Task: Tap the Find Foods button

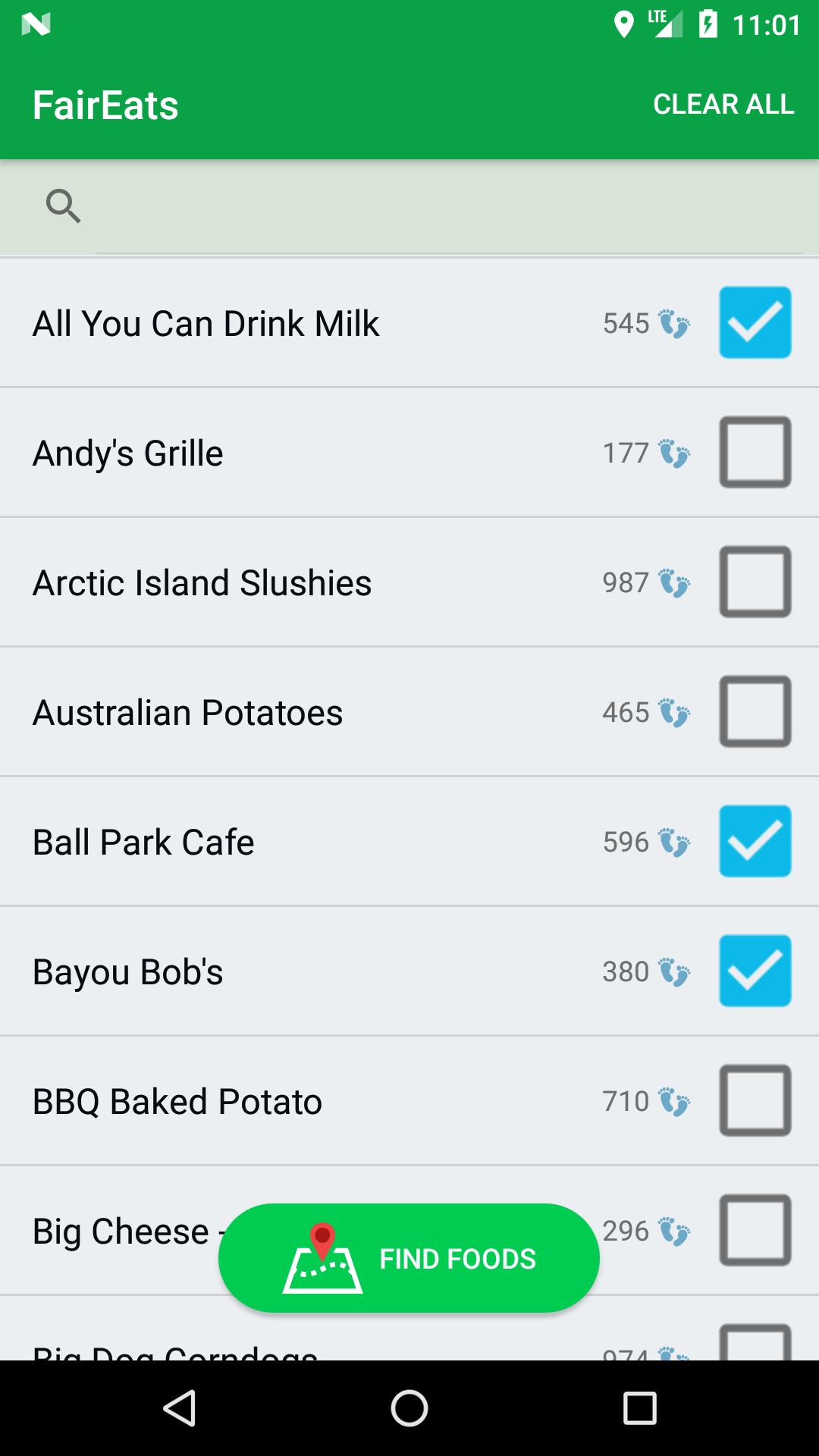Action: pyautogui.click(x=409, y=1258)
